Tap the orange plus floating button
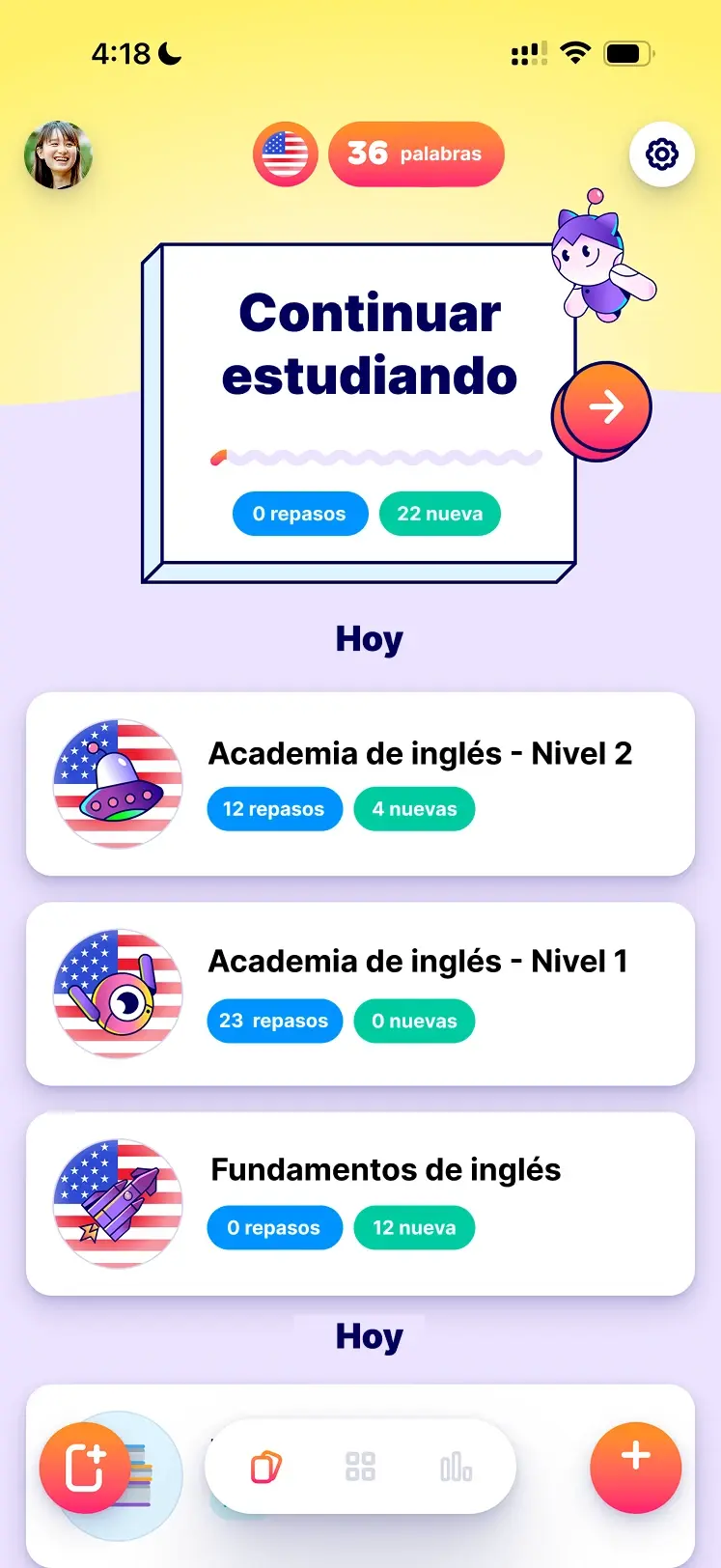Viewport: 721px width, 1568px height. [635, 1467]
